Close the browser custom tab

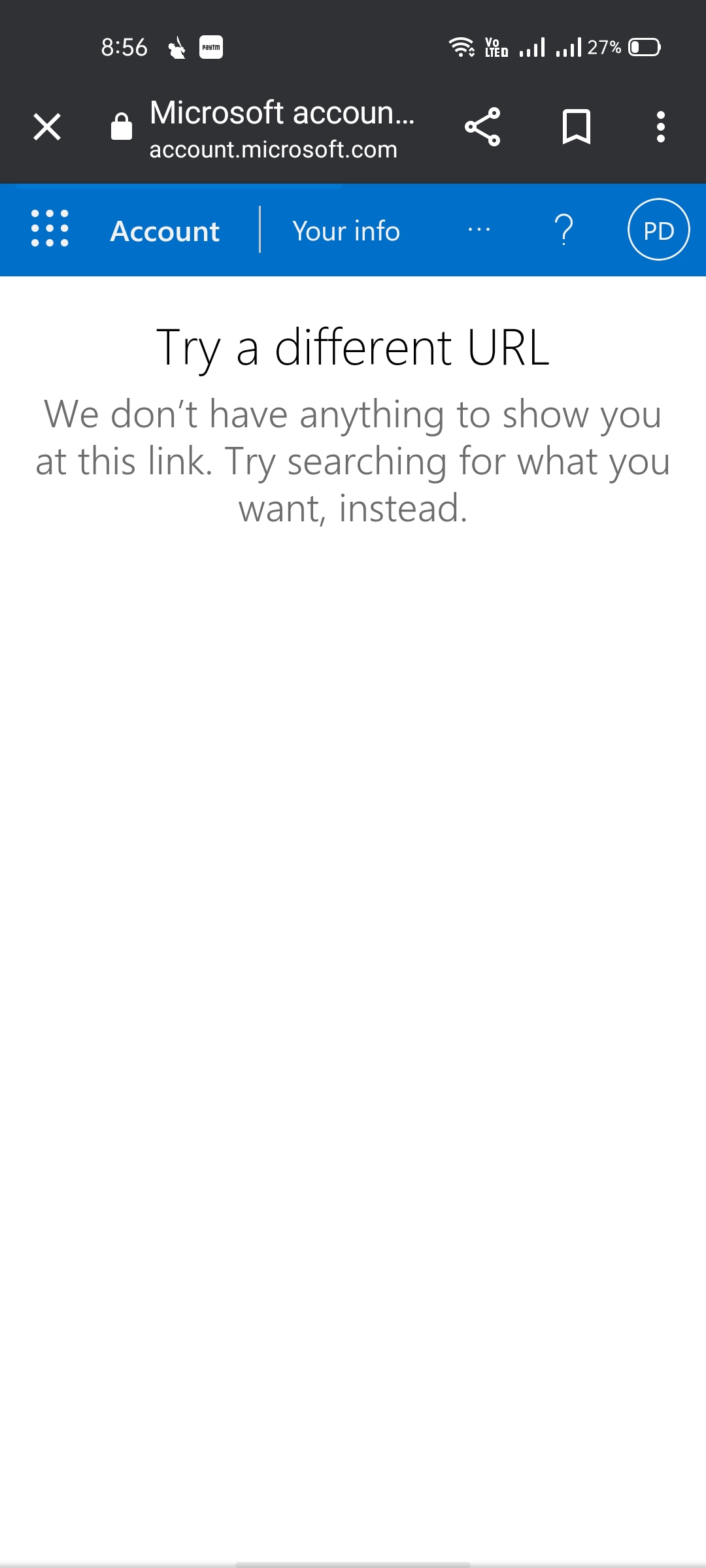[x=47, y=127]
